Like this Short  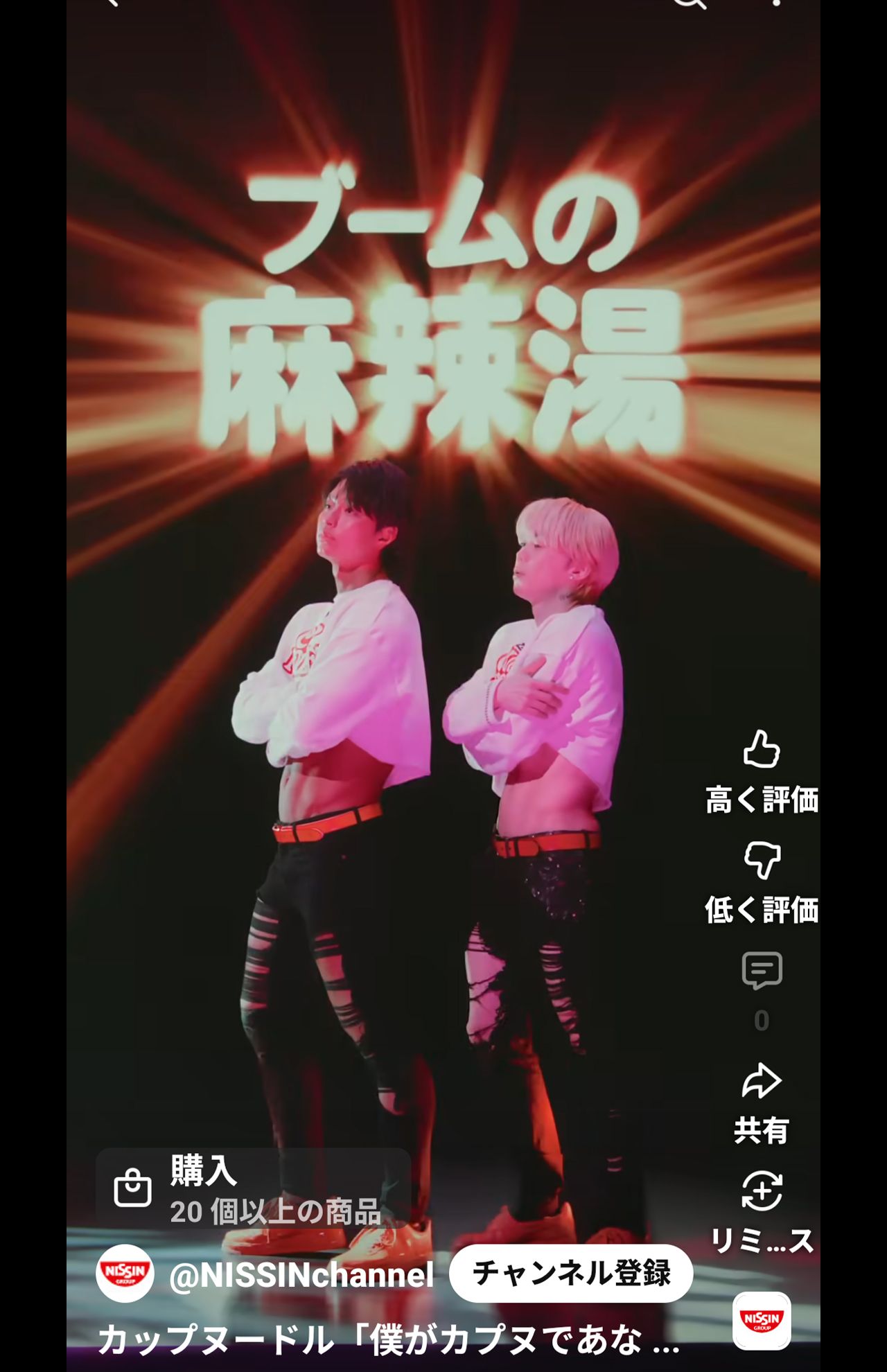762,750
